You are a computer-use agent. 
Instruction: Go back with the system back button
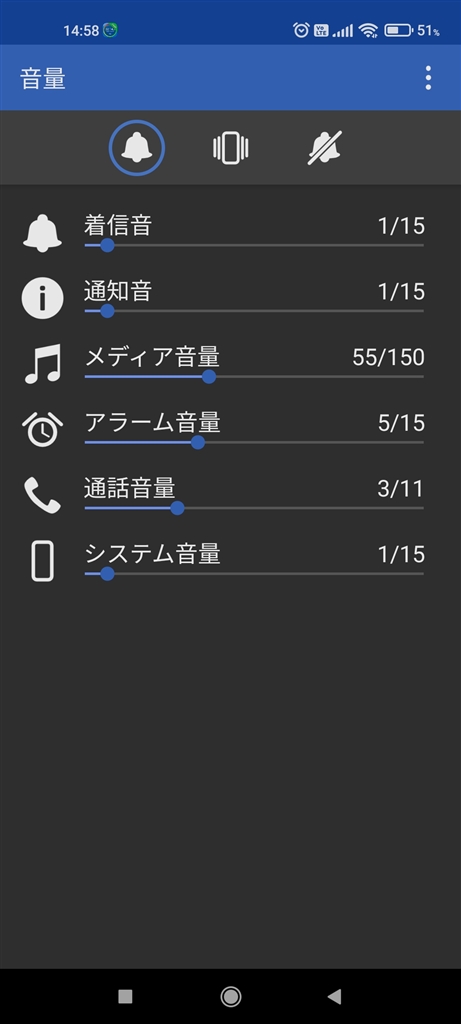coord(334,996)
